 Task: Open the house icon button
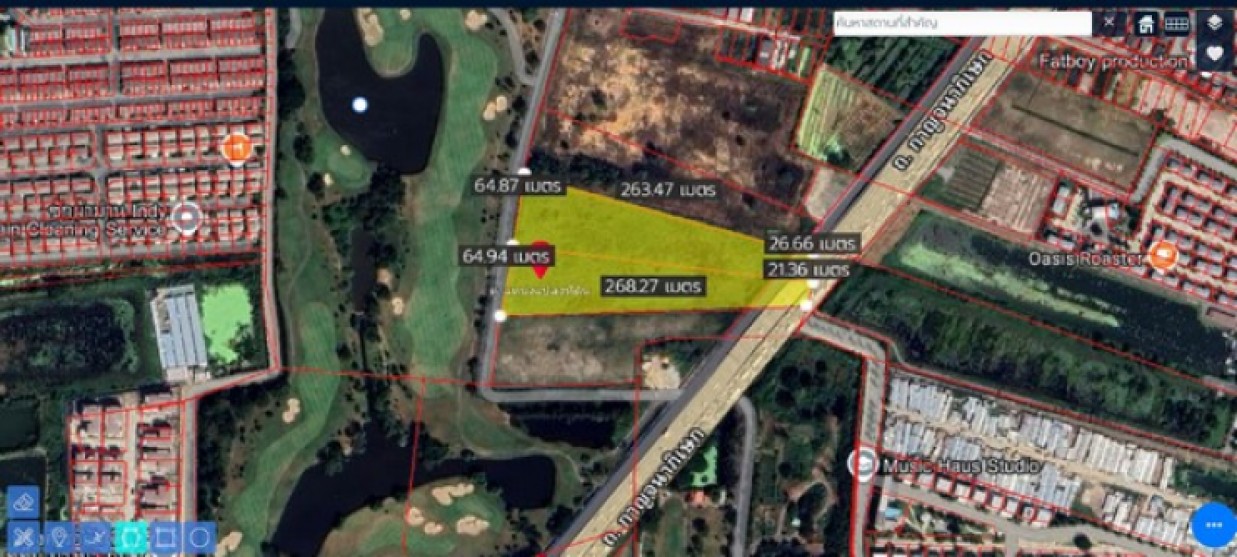(x=1146, y=24)
